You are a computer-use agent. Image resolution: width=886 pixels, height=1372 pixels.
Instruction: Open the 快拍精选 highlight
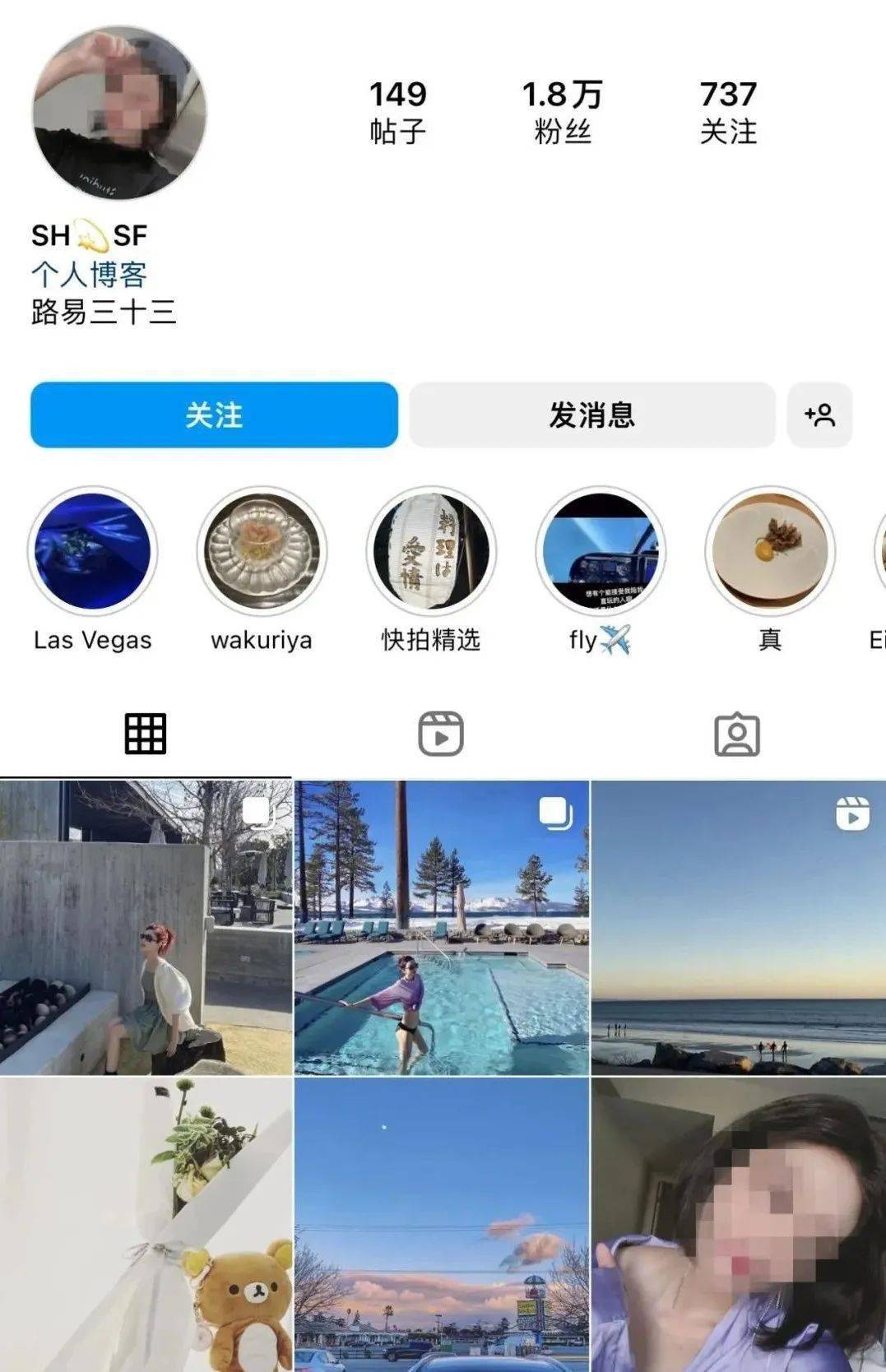click(x=431, y=550)
